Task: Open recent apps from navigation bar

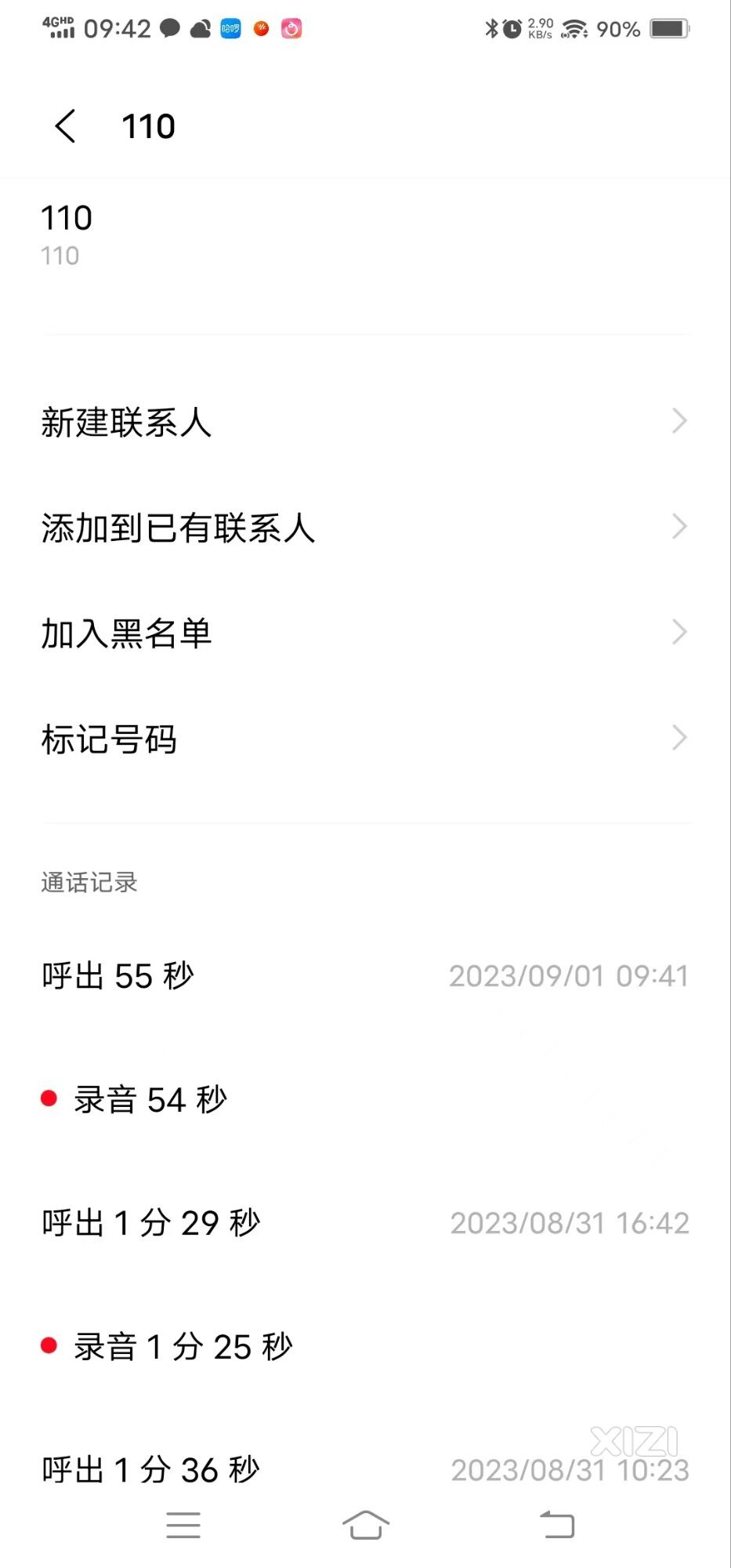Action: [183, 1525]
